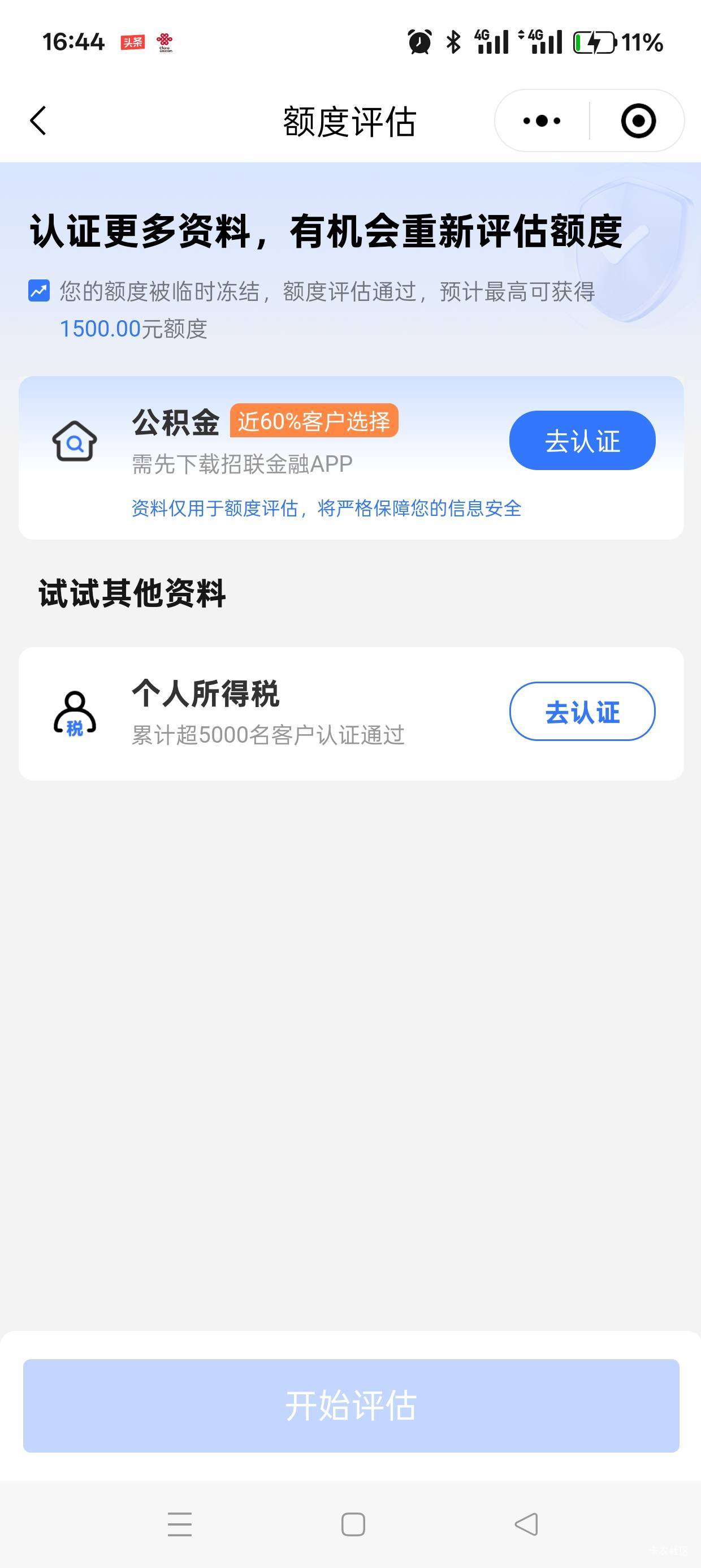Tap 去认证 for 个人所得税
Image resolution: width=701 pixels, height=1568 pixels.
[x=582, y=712]
